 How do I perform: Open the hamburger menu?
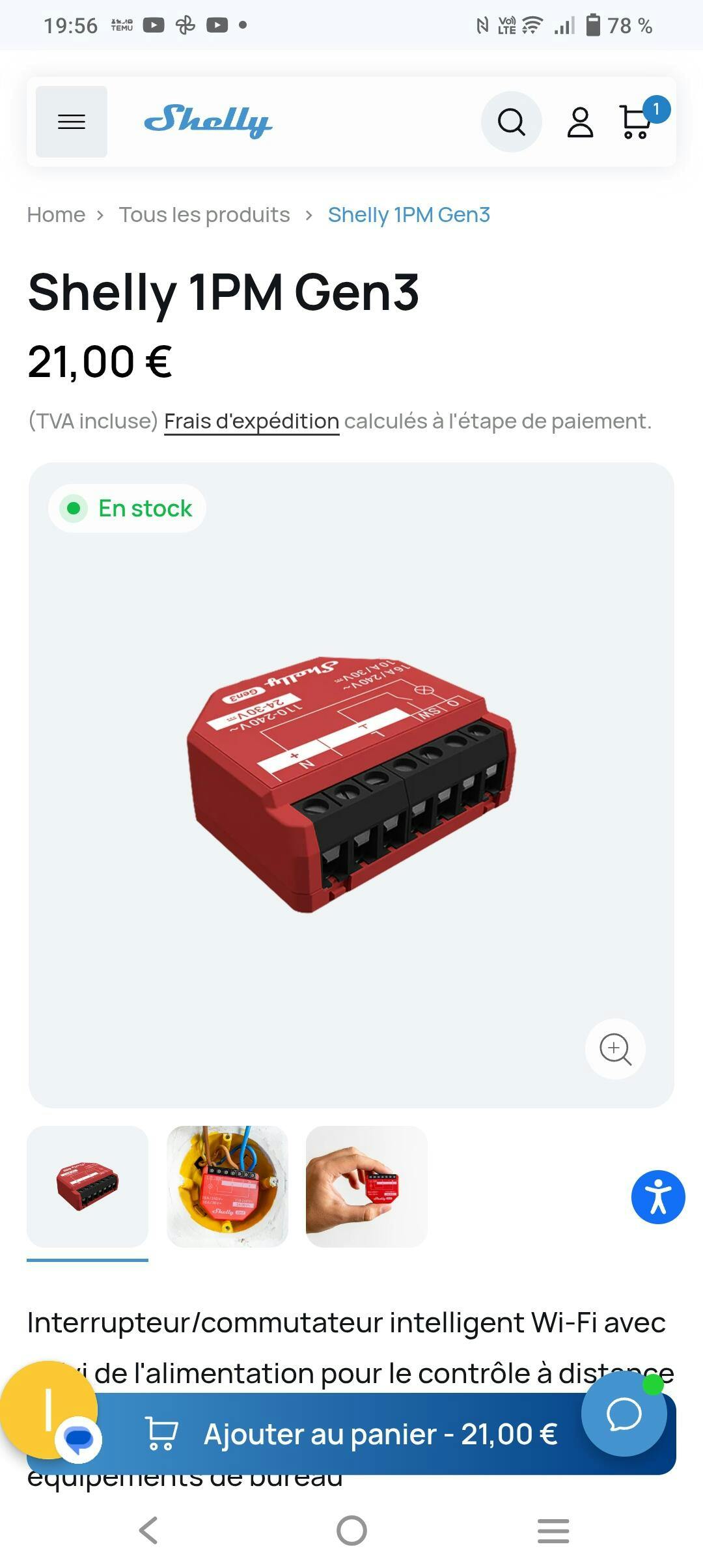[71, 122]
